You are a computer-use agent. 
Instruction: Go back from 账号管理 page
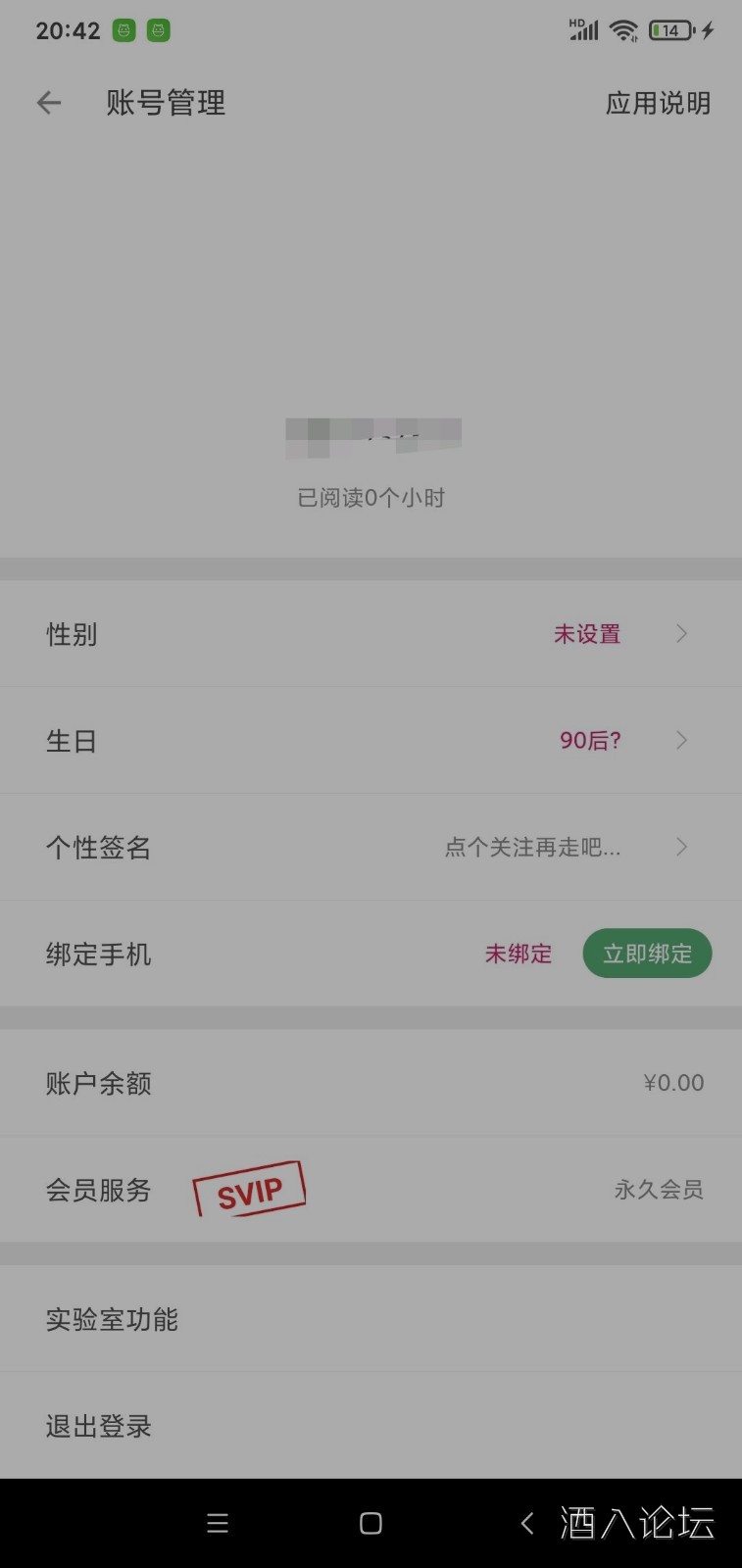coord(49,103)
